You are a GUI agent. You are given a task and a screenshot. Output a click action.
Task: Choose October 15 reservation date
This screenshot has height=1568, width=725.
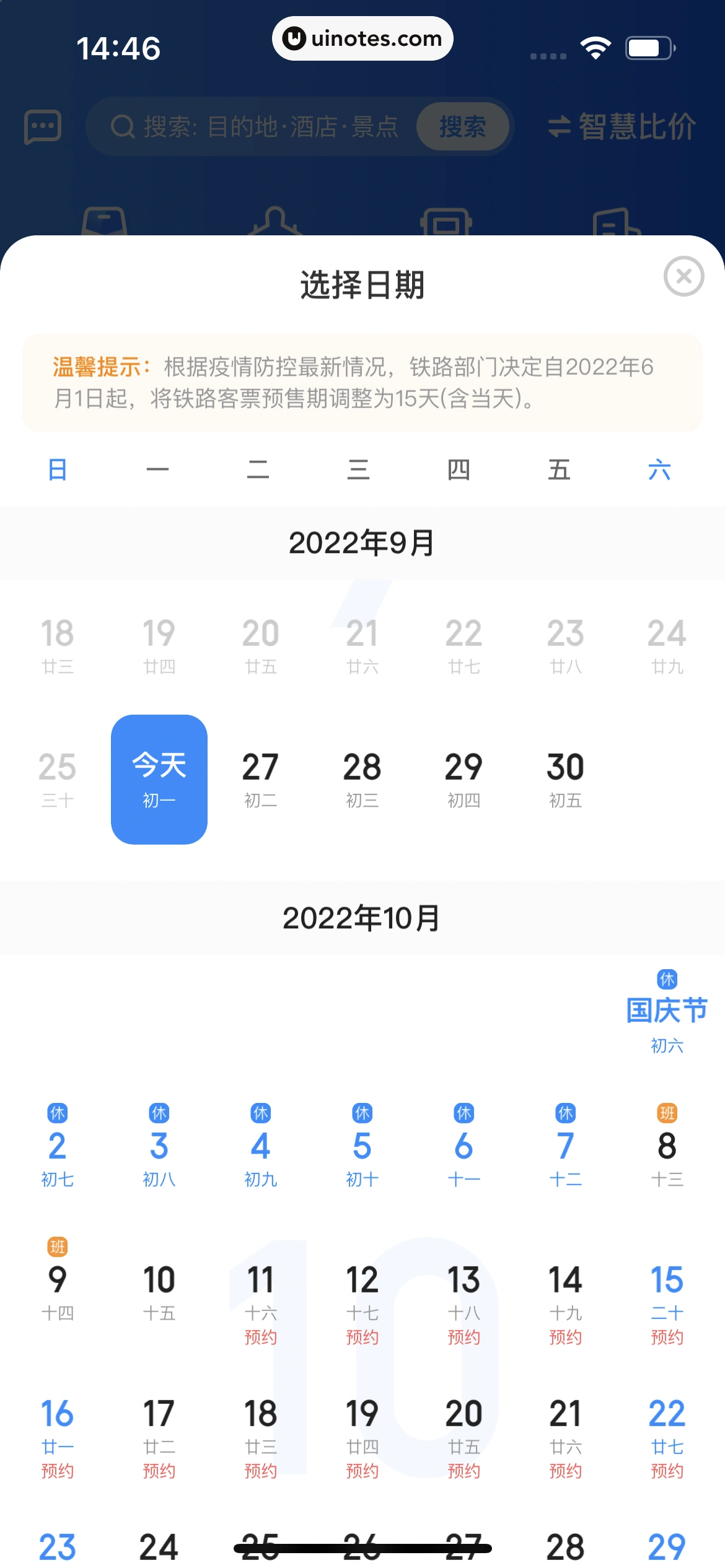pyautogui.click(x=667, y=1300)
